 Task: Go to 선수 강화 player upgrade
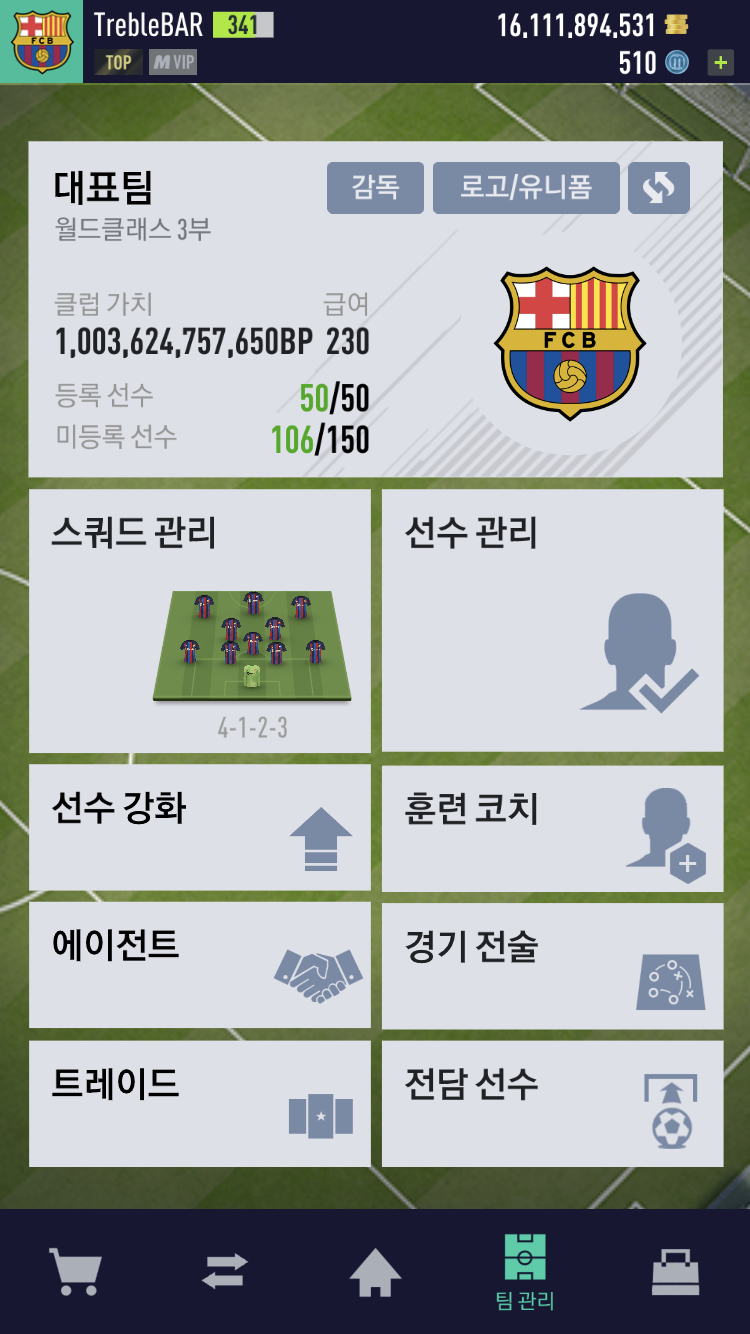(x=200, y=828)
